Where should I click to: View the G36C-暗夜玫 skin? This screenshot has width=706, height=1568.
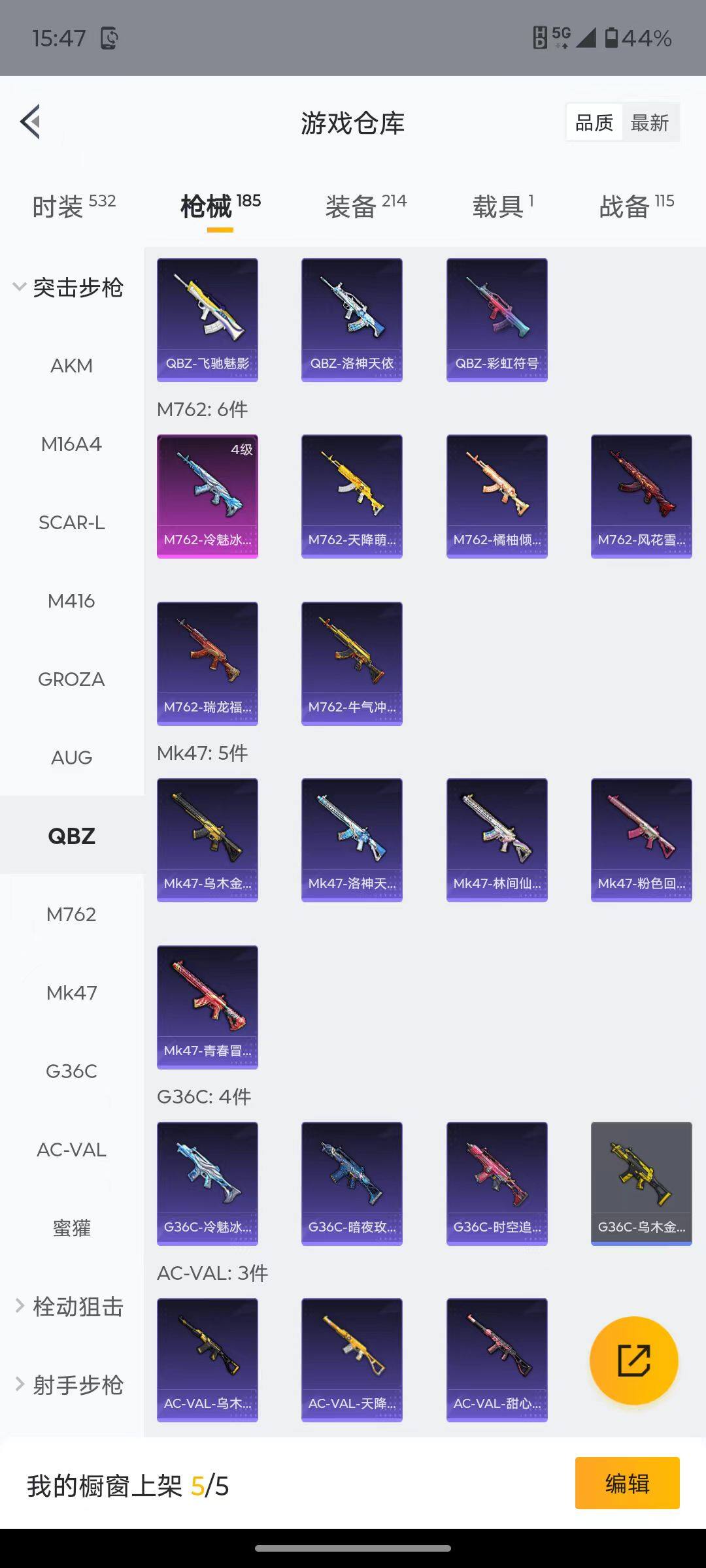tap(352, 1183)
